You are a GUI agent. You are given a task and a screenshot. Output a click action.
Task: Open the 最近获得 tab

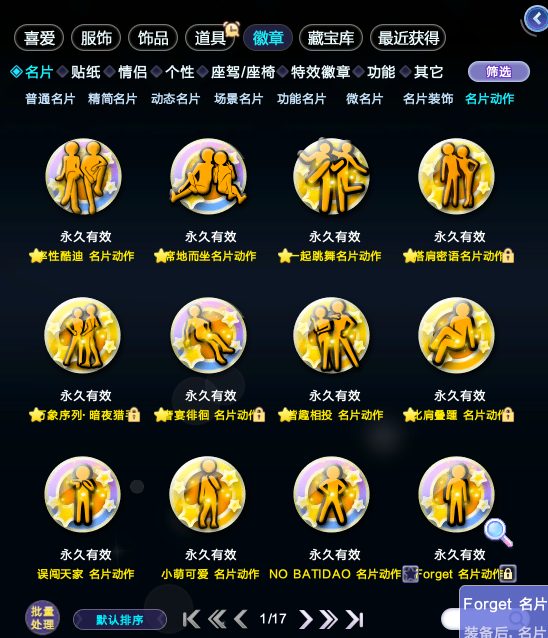tap(408, 38)
